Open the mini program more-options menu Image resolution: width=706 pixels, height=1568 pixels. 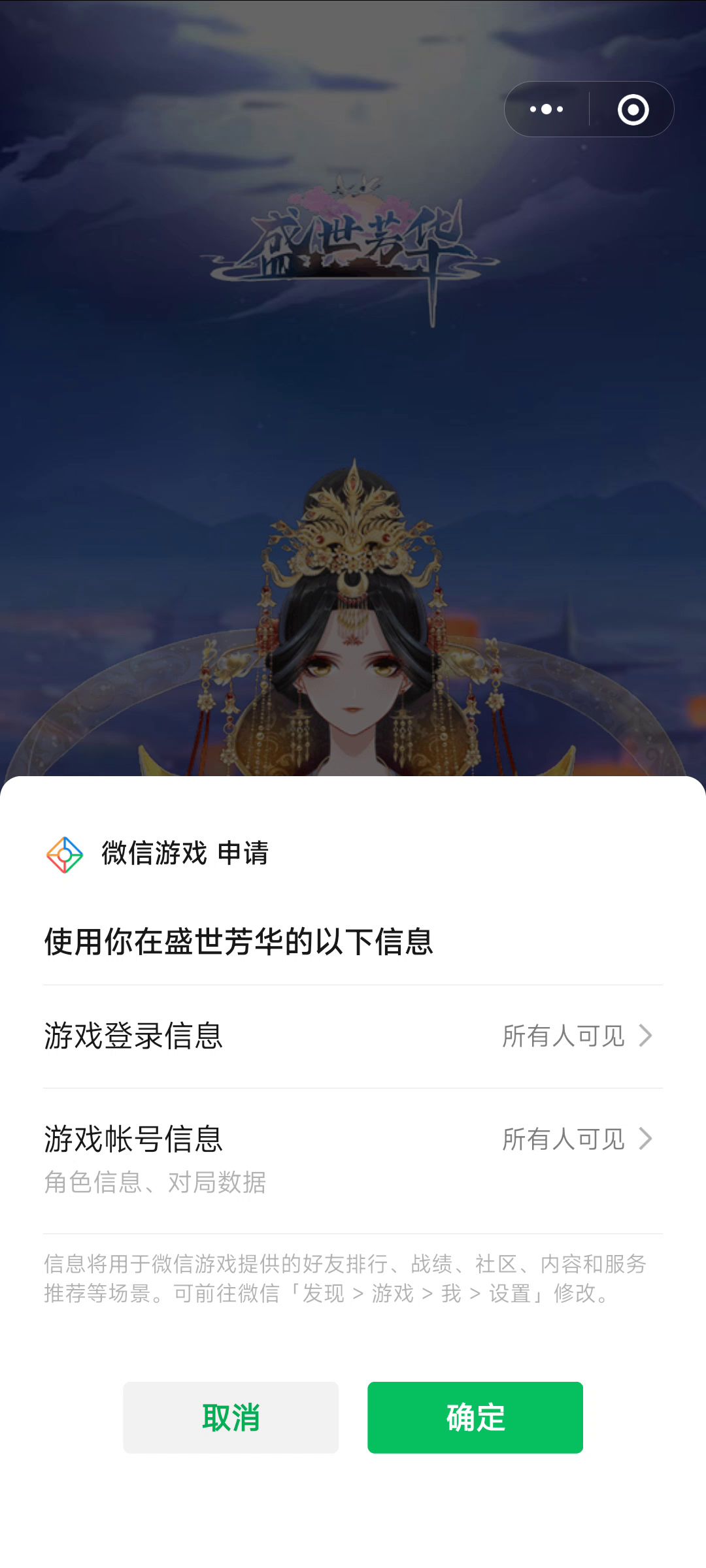(x=546, y=109)
